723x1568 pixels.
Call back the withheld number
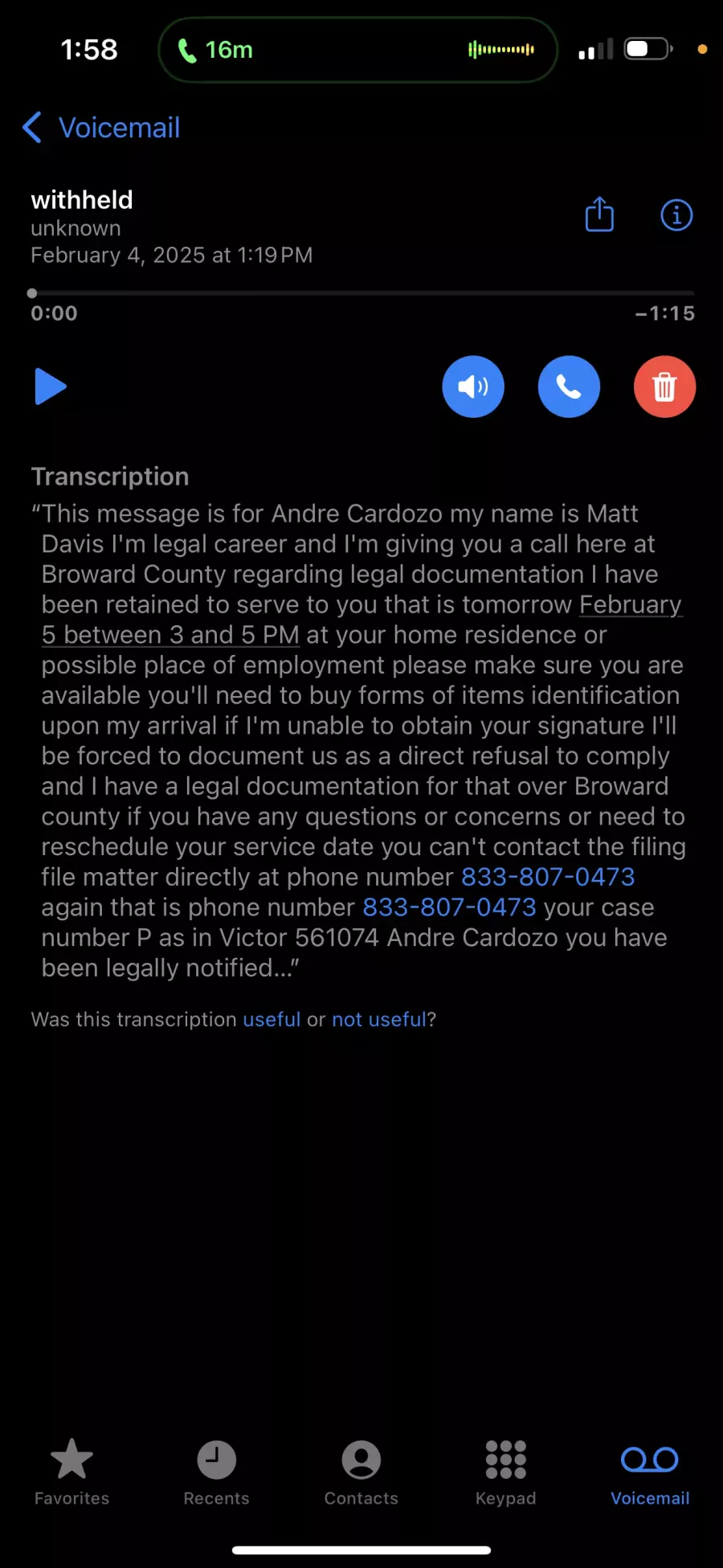569,387
